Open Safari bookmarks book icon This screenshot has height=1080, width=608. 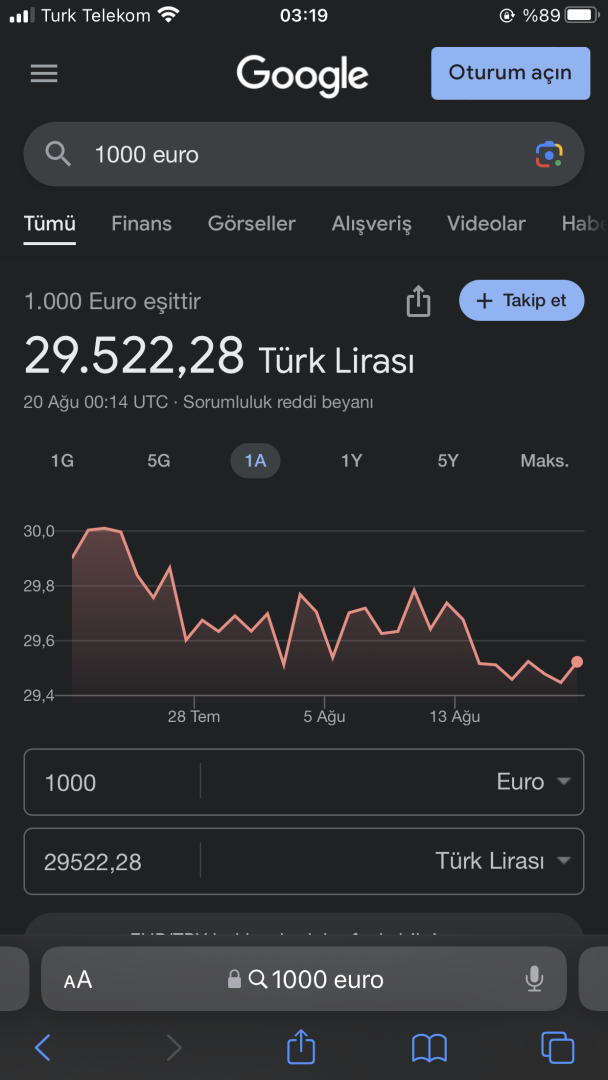click(429, 1047)
